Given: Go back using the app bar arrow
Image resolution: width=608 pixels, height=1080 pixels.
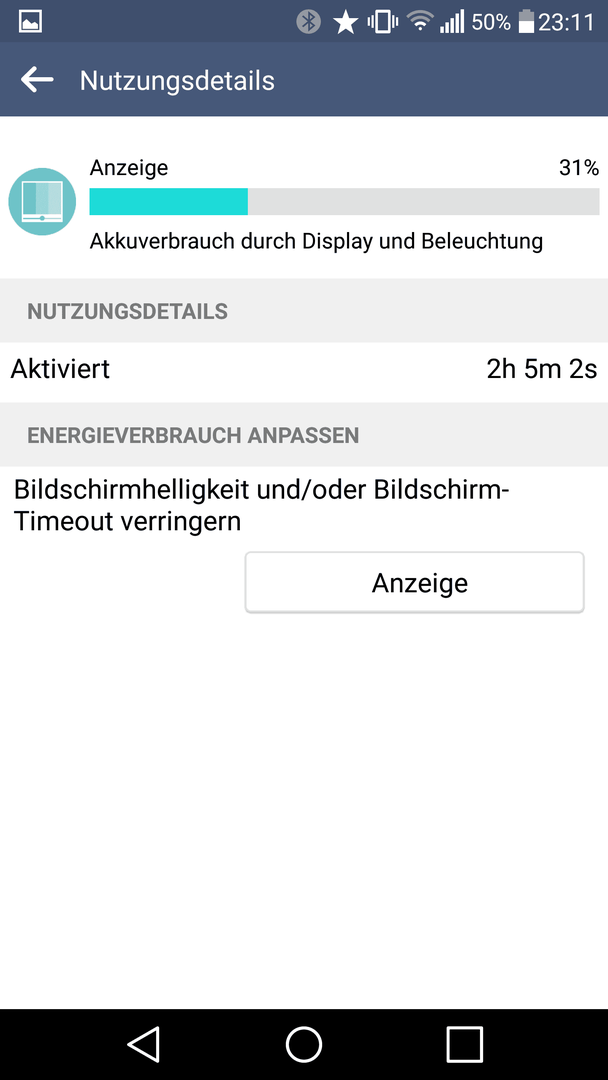Looking at the screenshot, I should pyautogui.click(x=36, y=80).
